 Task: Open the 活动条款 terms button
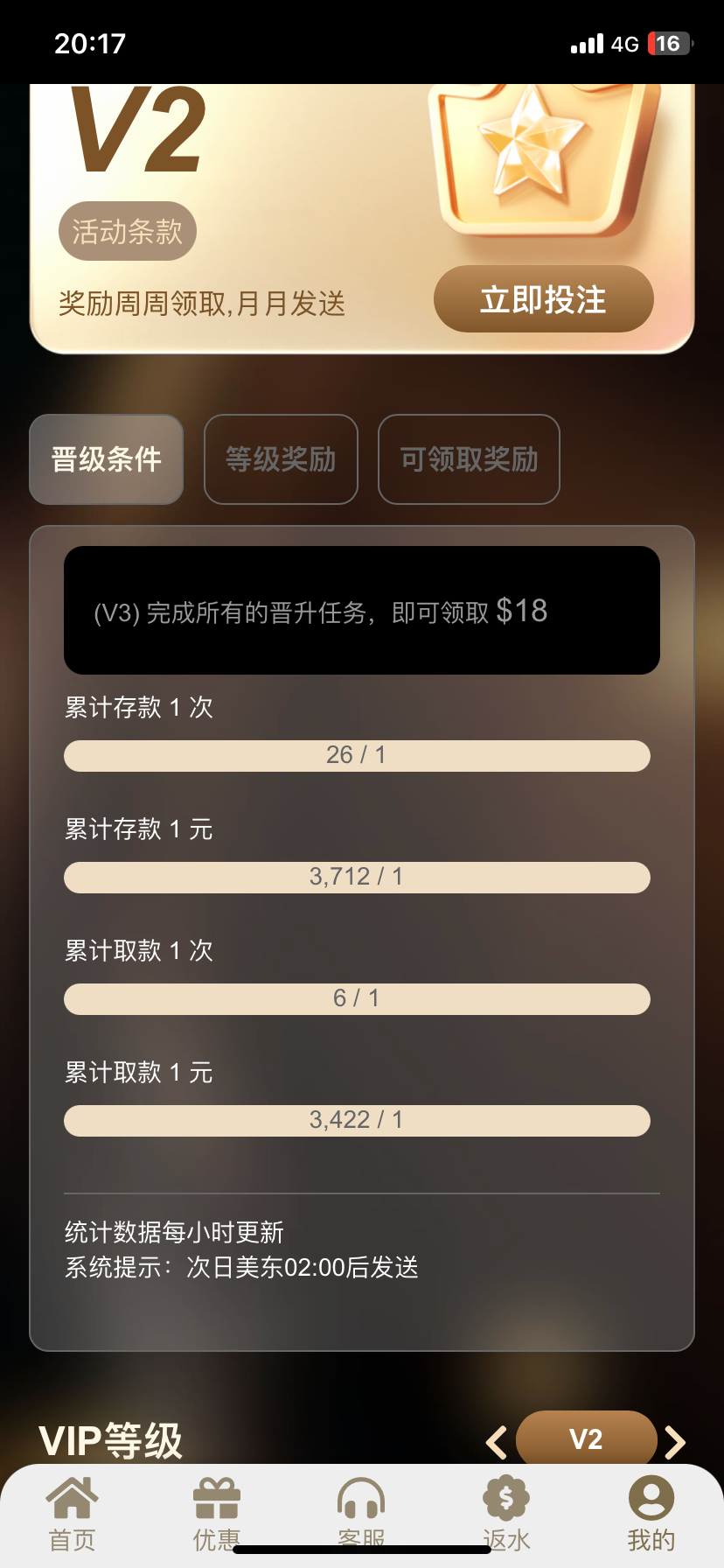coord(128,232)
